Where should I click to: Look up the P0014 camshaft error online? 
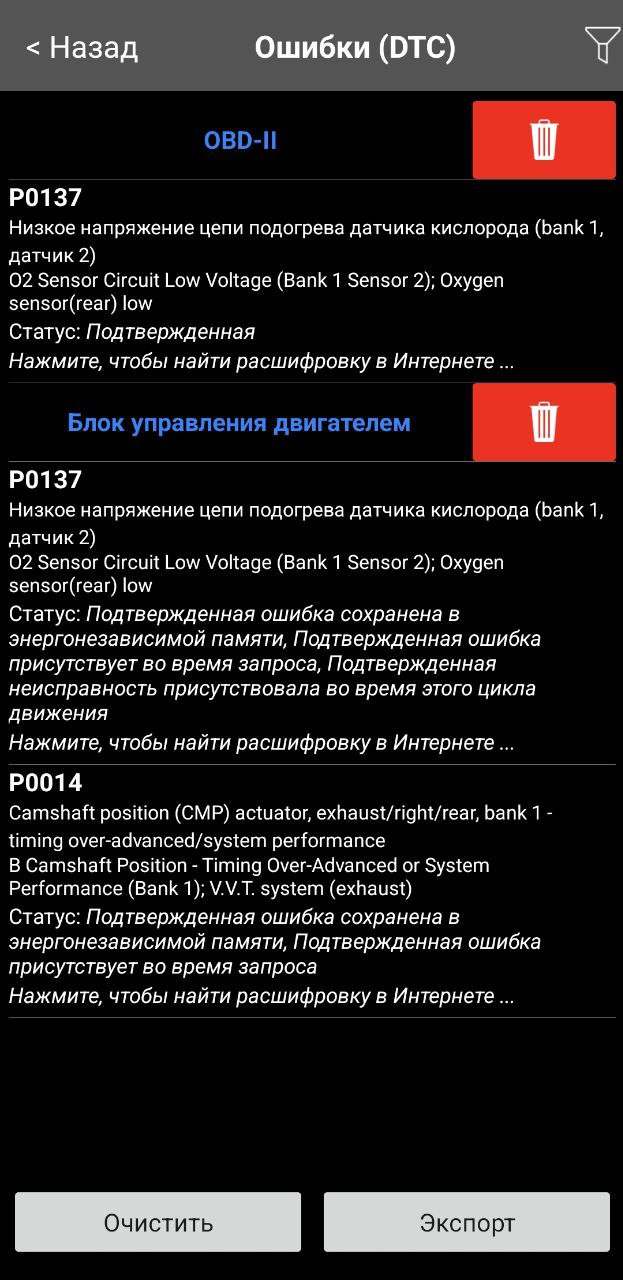(262, 996)
